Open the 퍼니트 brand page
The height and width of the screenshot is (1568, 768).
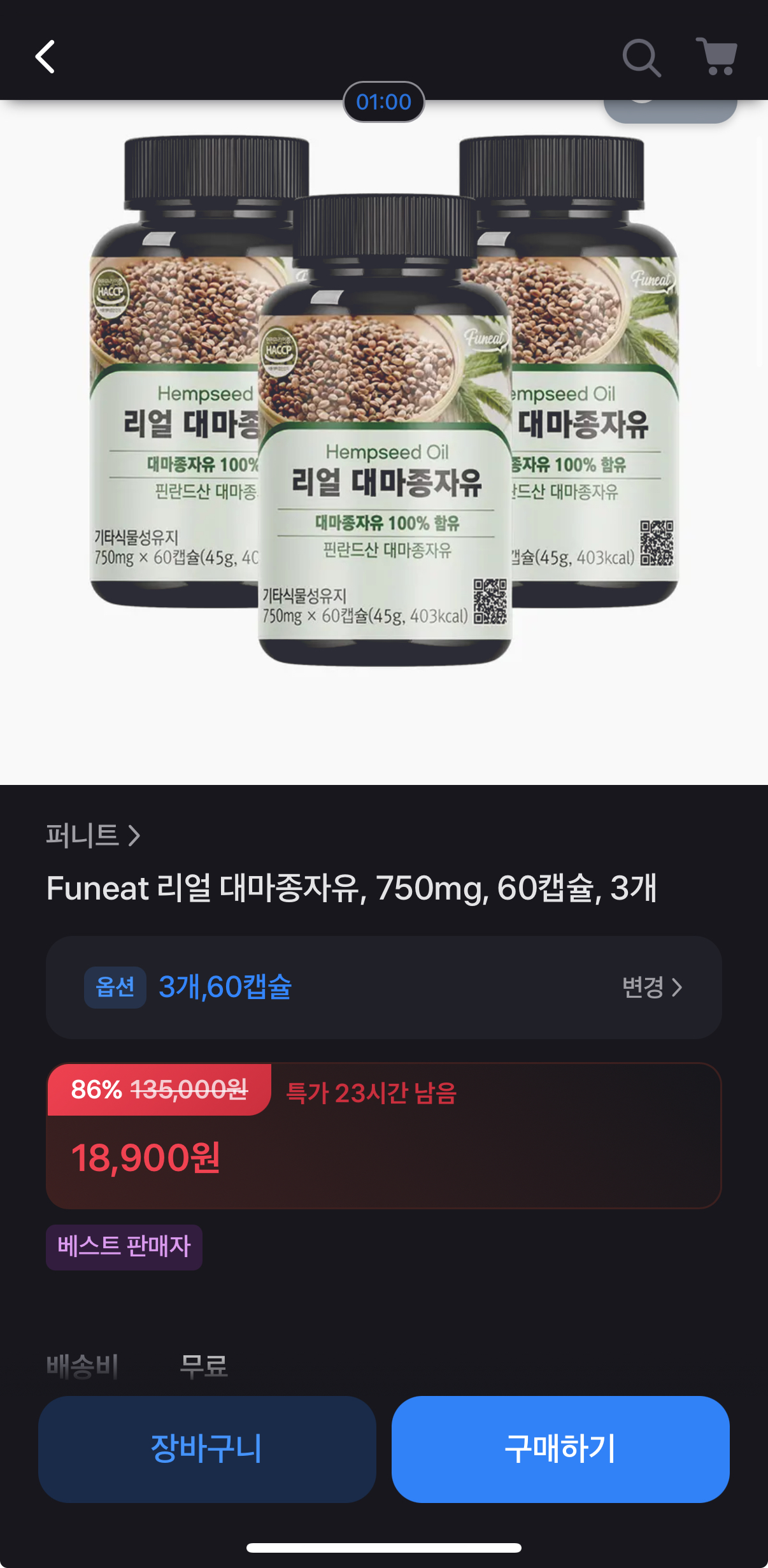click(x=93, y=835)
